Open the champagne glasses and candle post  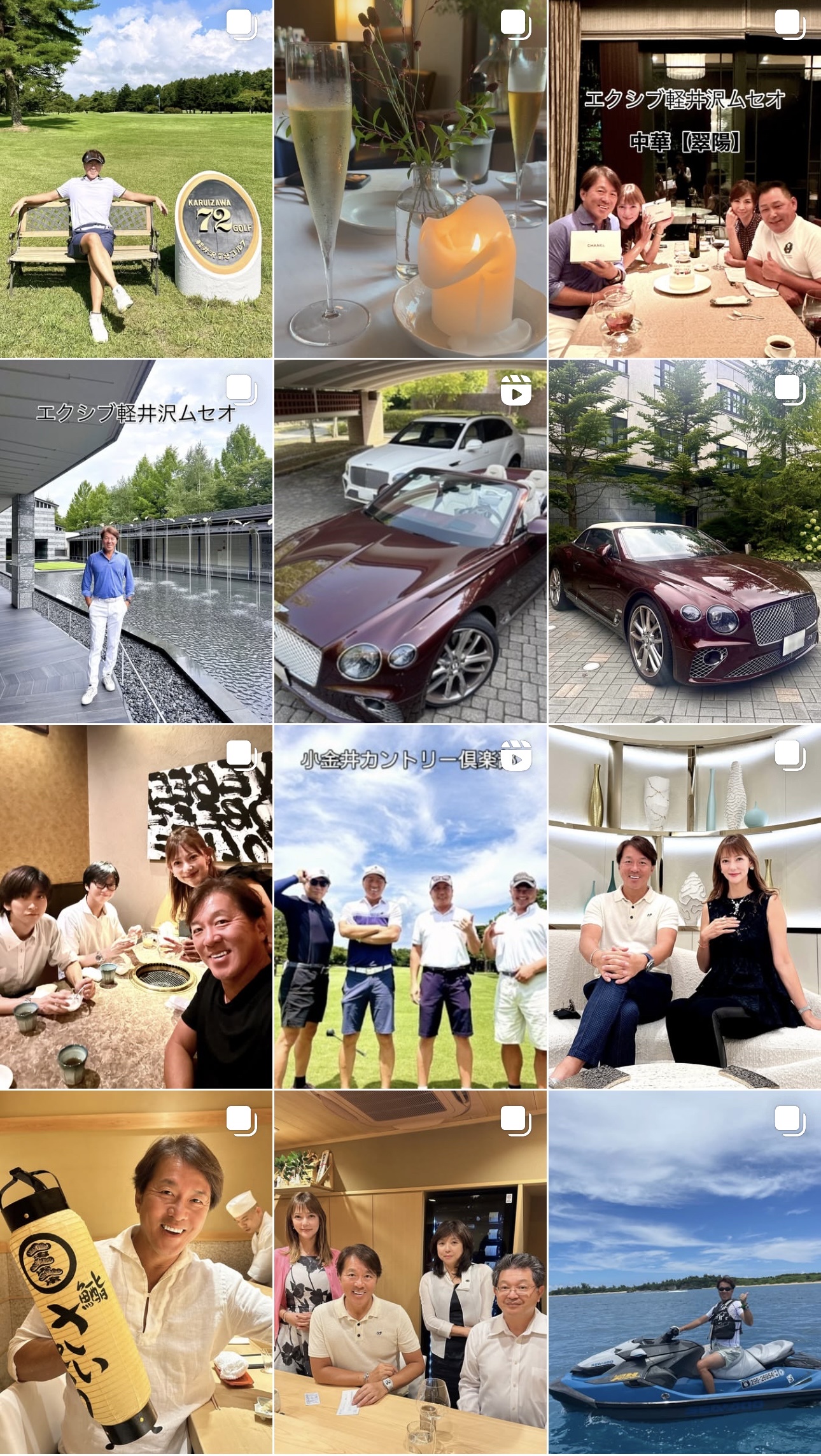point(410,178)
